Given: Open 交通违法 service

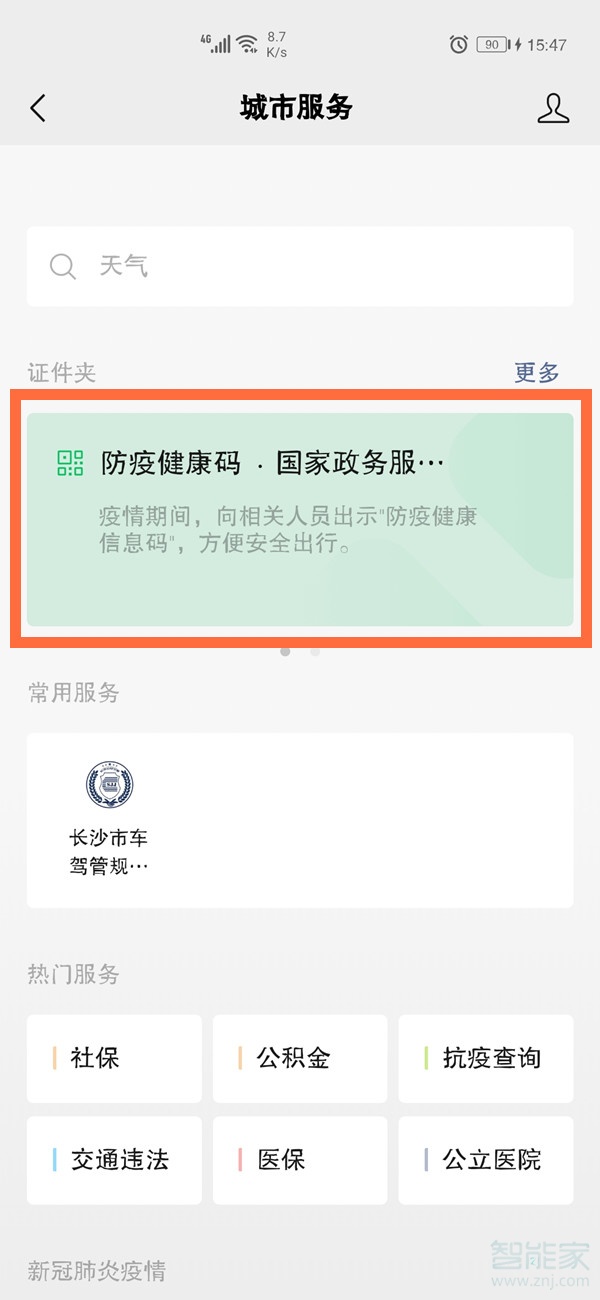Looking at the screenshot, I should point(114,1160).
